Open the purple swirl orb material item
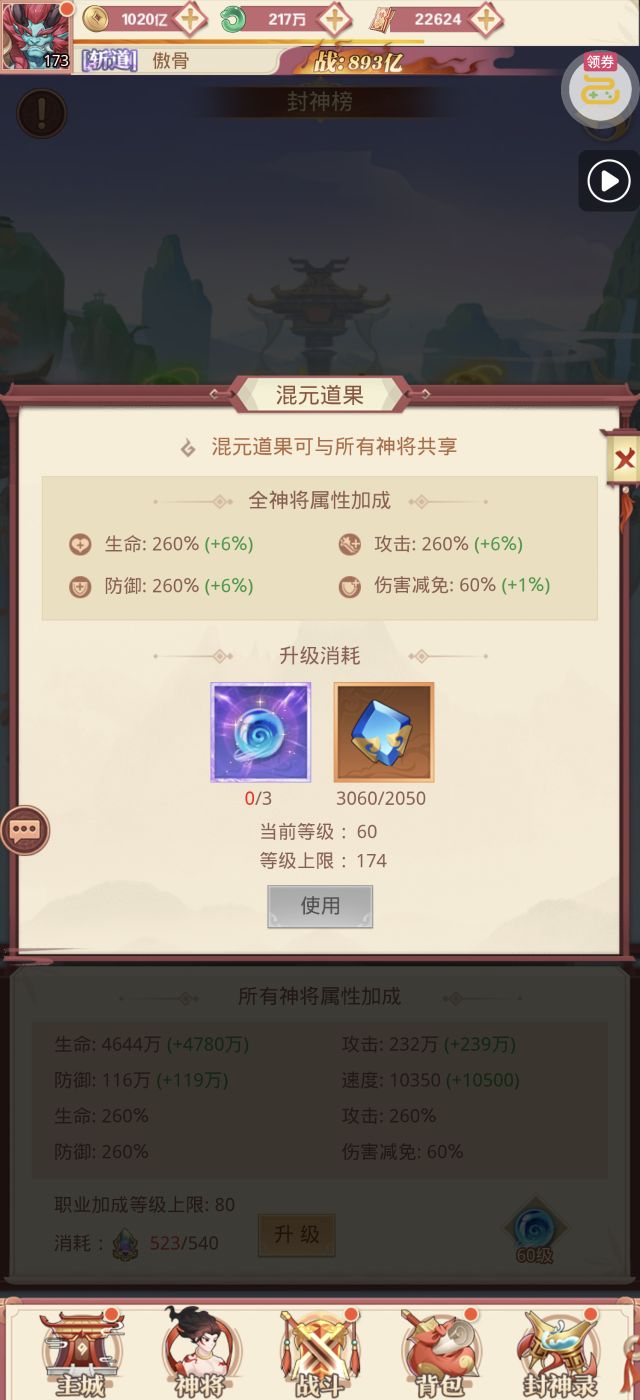This screenshot has height=1400, width=640. (261, 732)
